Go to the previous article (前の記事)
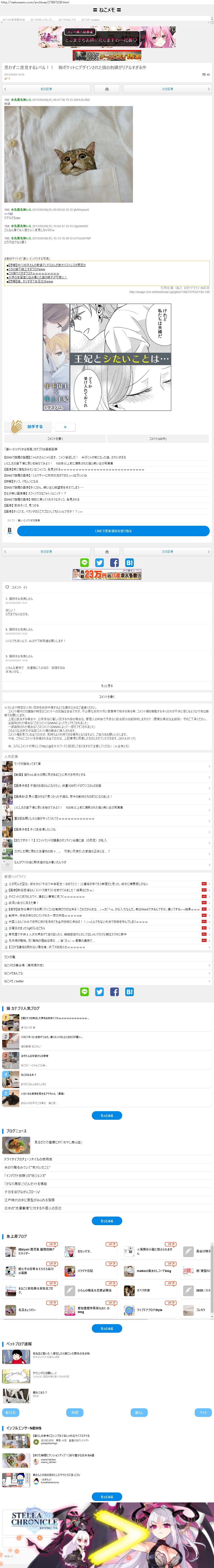The width and height of the screenshot is (214, 1568). pyautogui.click(x=46, y=89)
